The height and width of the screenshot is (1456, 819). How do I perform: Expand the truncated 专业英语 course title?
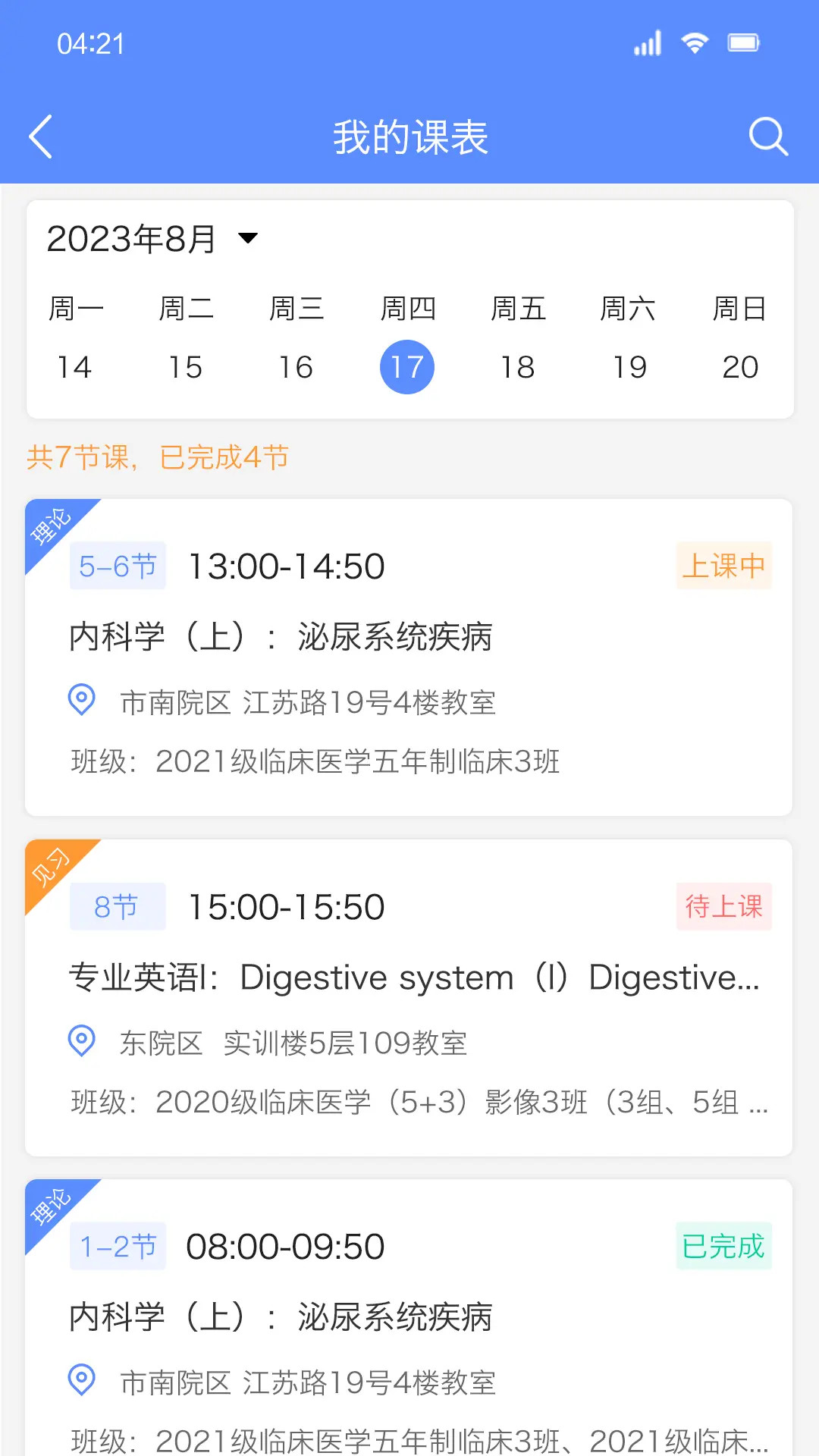tap(414, 977)
